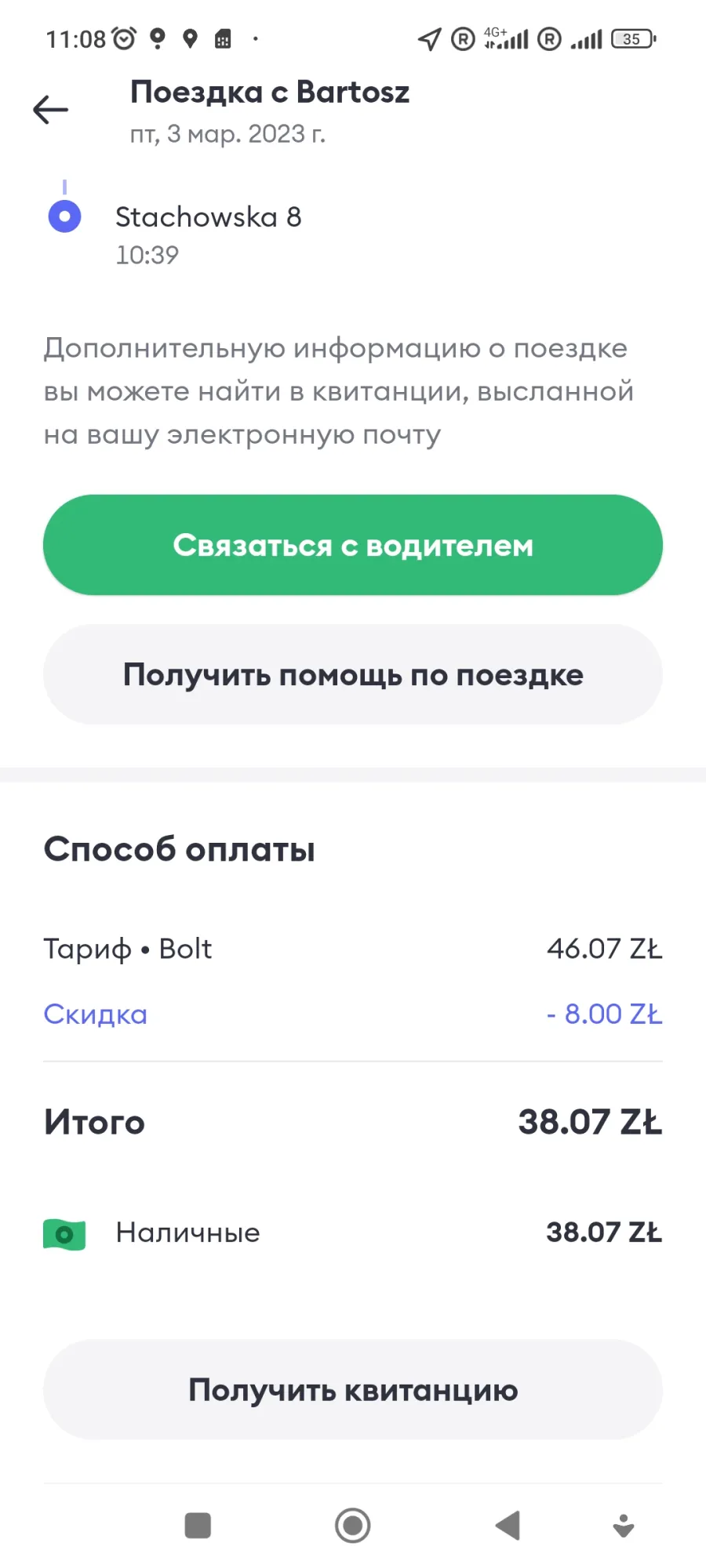This screenshot has width=706, height=1568.
Task: Go back using the top-left arrow
Action: point(51,110)
